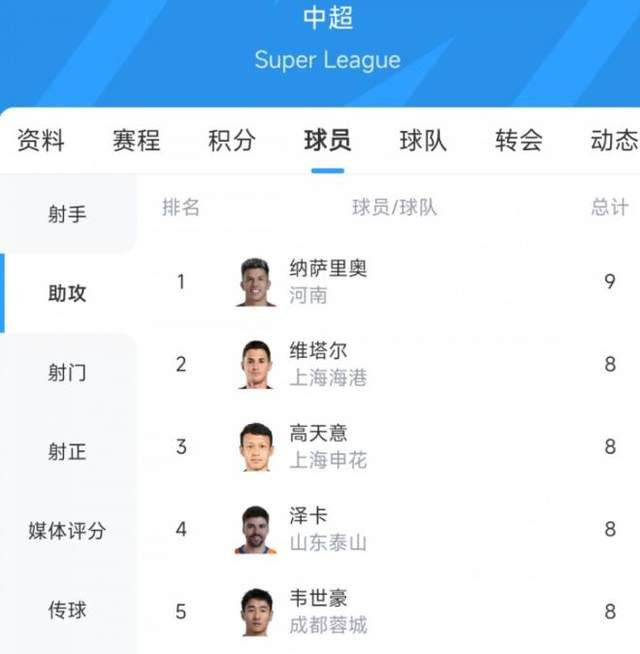Viewport: 640px width, 654px height.
Task: Open 泽卡 of 山东泰山
Action: click(x=328, y=529)
